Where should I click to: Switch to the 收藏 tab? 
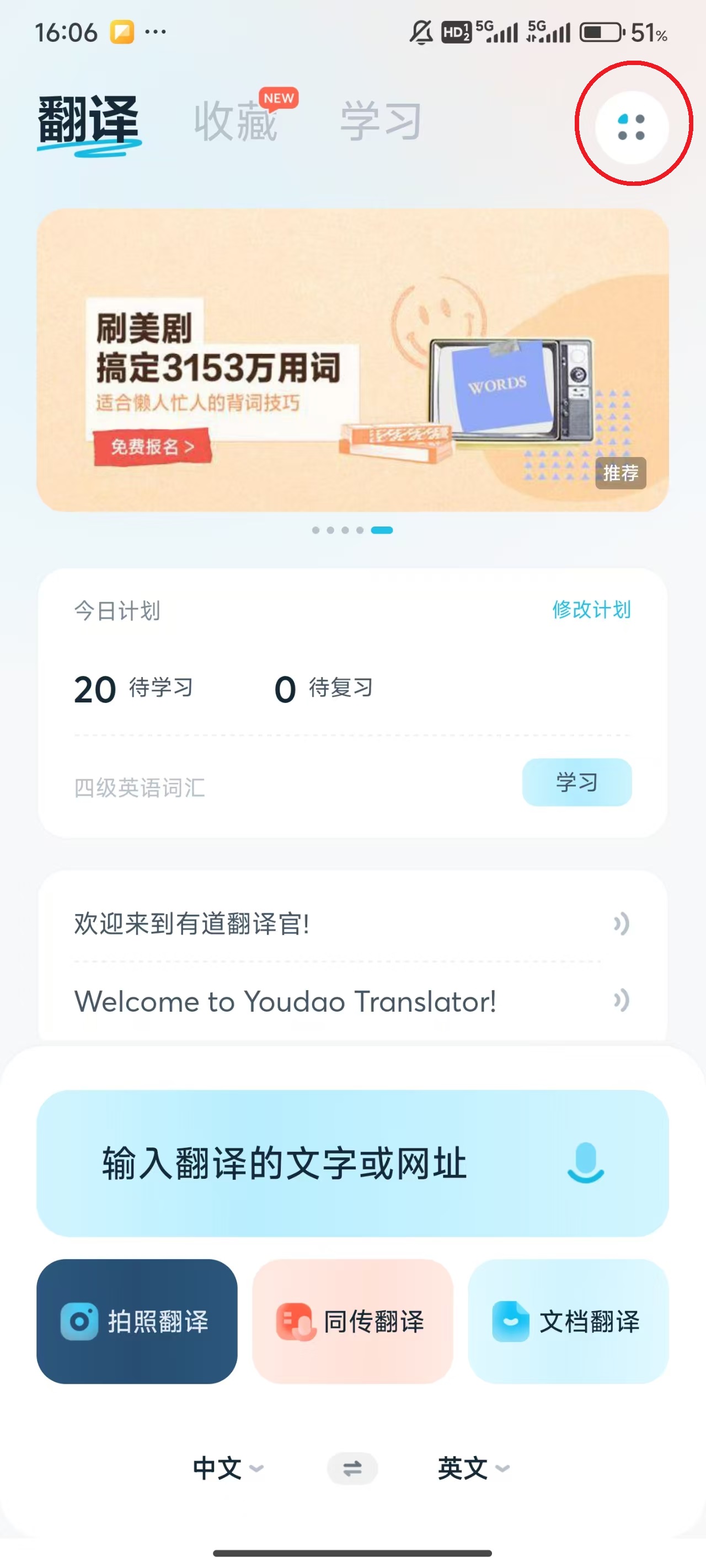[x=237, y=121]
